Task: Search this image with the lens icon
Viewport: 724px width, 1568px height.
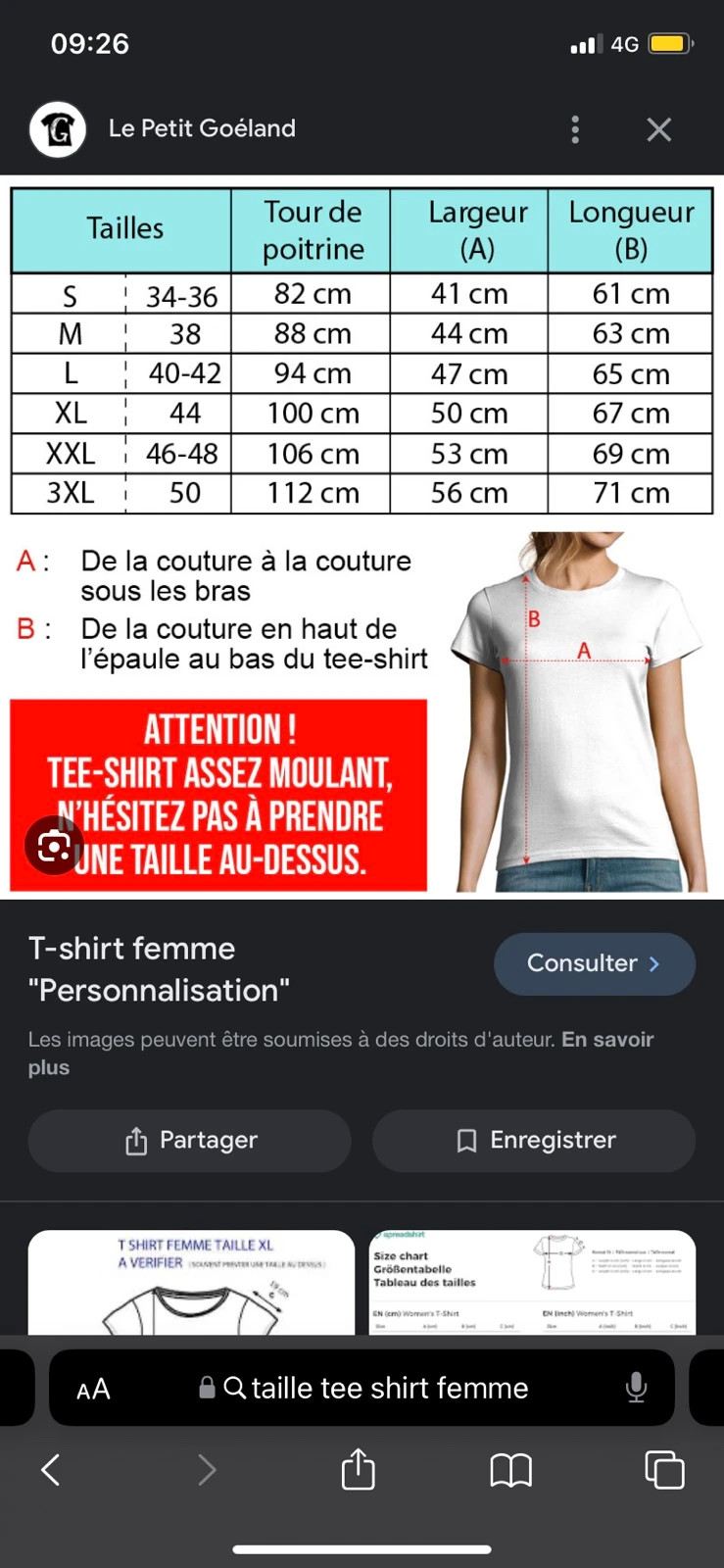Action: tap(54, 846)
